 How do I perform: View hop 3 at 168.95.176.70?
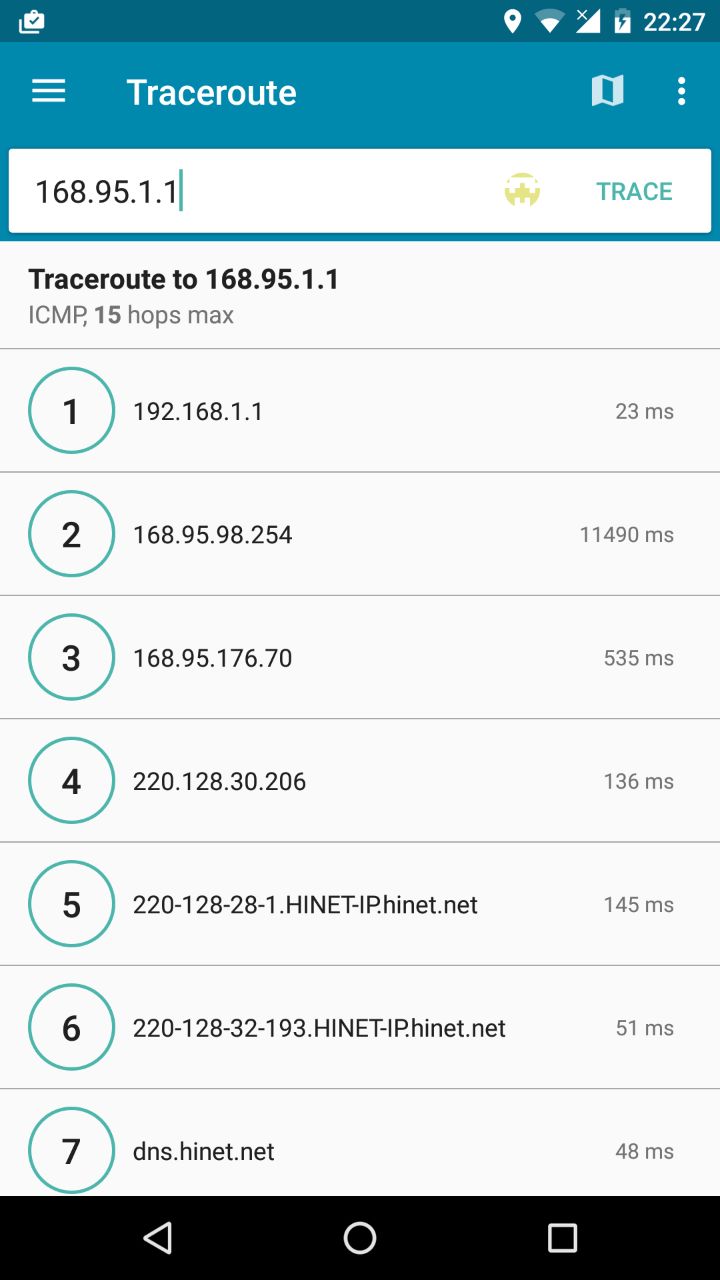point(360,658)
